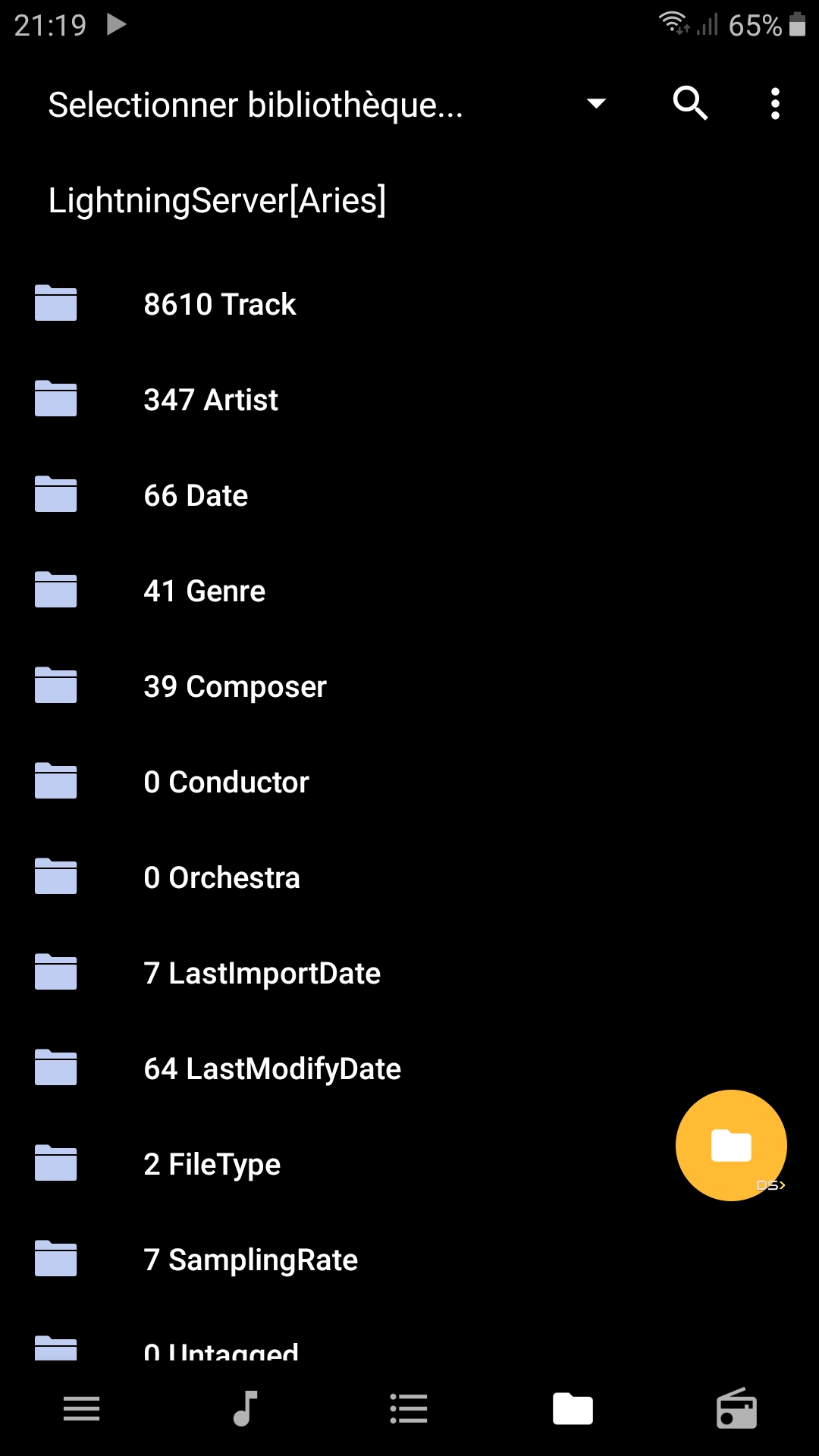Open the 8610 Track folder
Viewport: 819px width, 1456px height.
tap(220, 304)
